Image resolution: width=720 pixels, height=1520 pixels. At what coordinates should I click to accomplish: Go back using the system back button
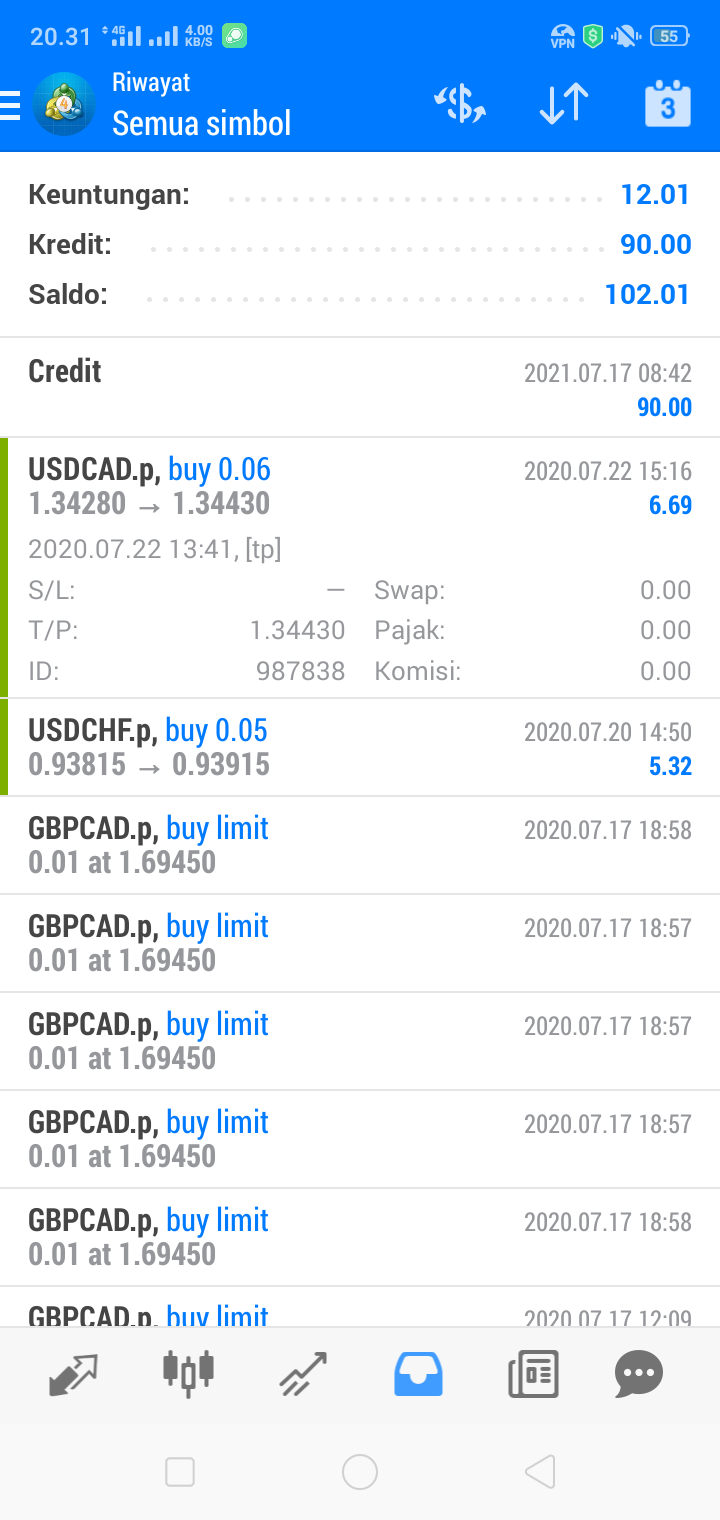coord(539,1471)
